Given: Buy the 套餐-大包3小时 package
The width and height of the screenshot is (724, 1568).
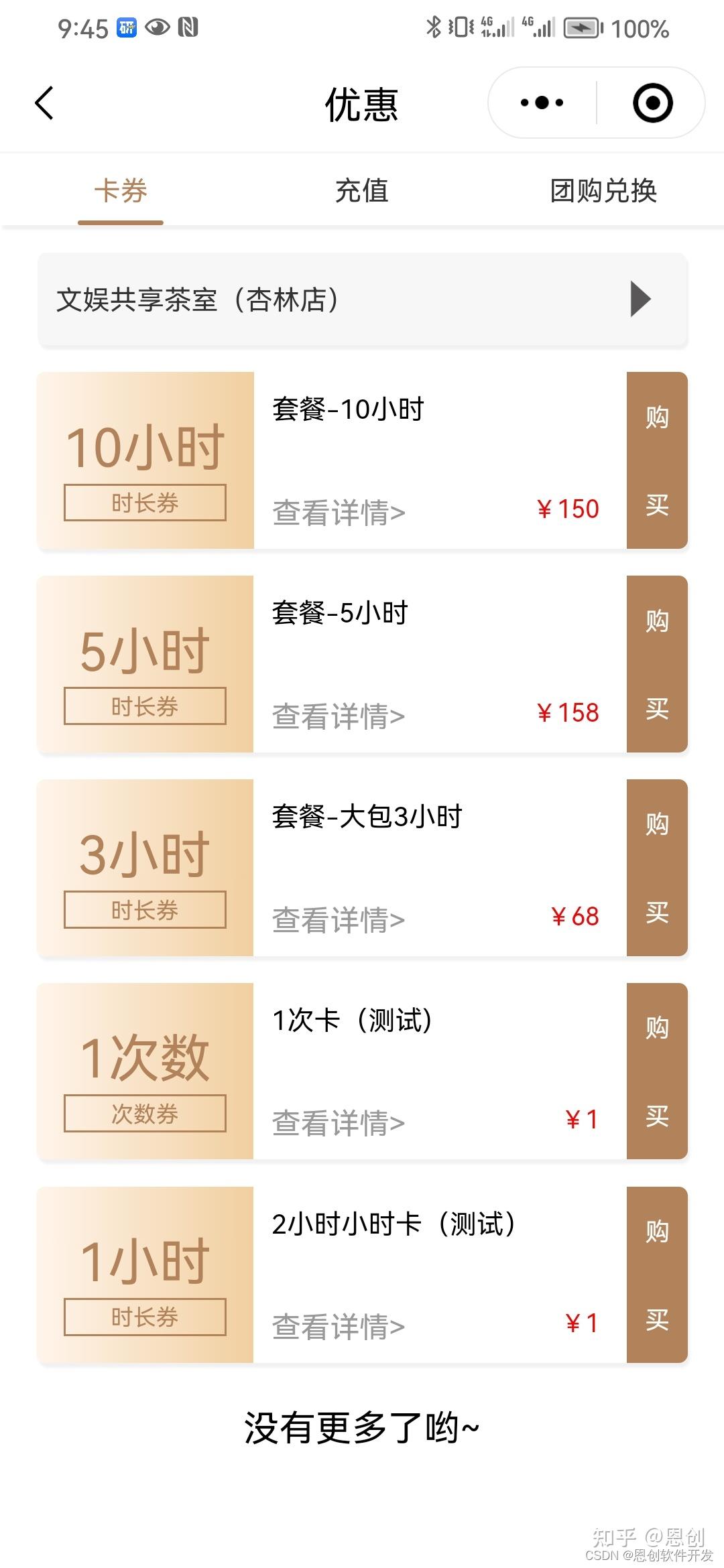Looking at the screenshot, I should pyautogui.click(x=657, y=868).
